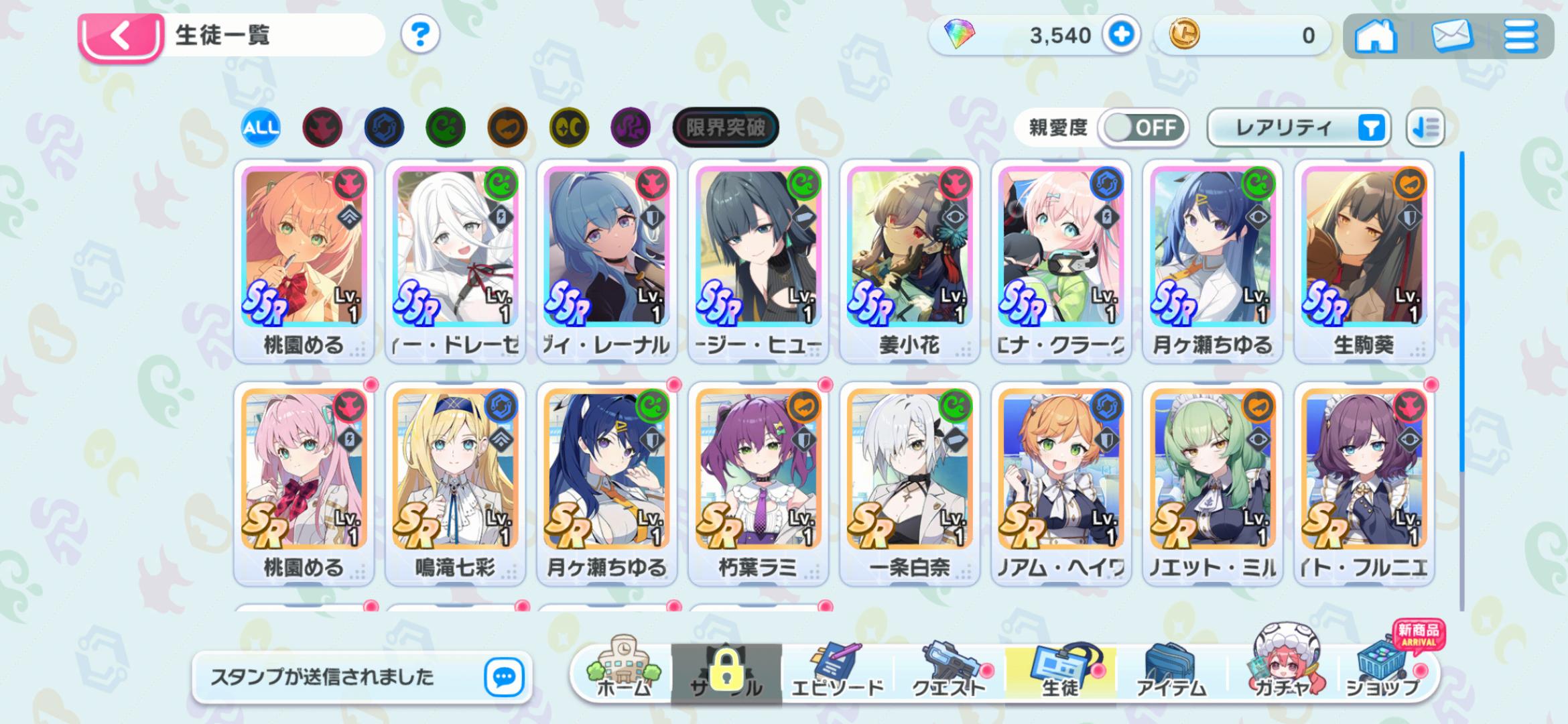Reverse the sort order icon
Screen dimensions: 1568x724
tap(1425, 127)
